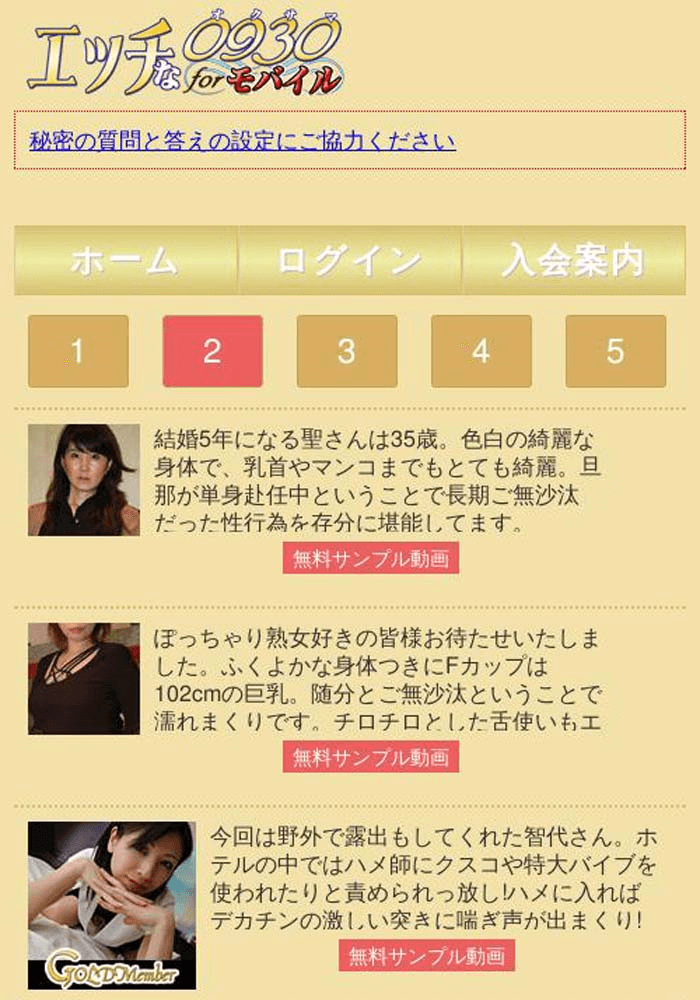Screen dimensions: 700x1000
Task: Tap 無料サンプル動画 under the 聖さん entry
Action: [370, 559]
